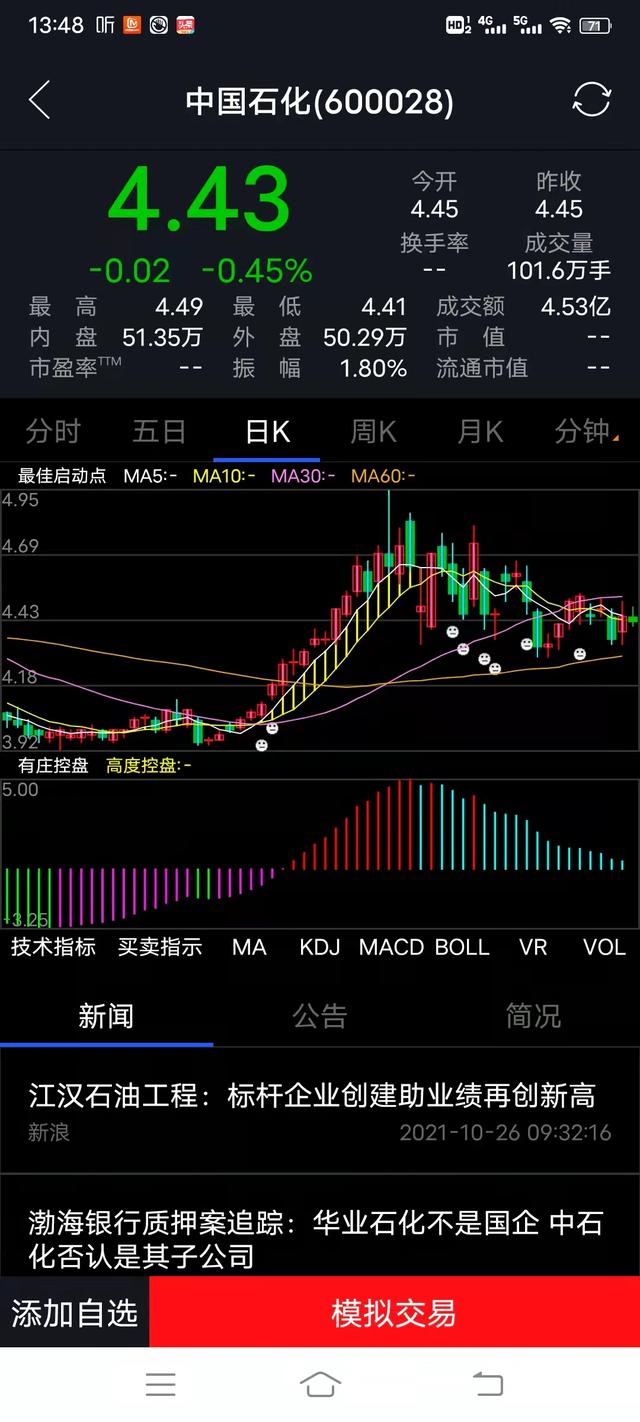Show the MA indicator
This screenshot has height=1422, width=640.
[249, 947]
